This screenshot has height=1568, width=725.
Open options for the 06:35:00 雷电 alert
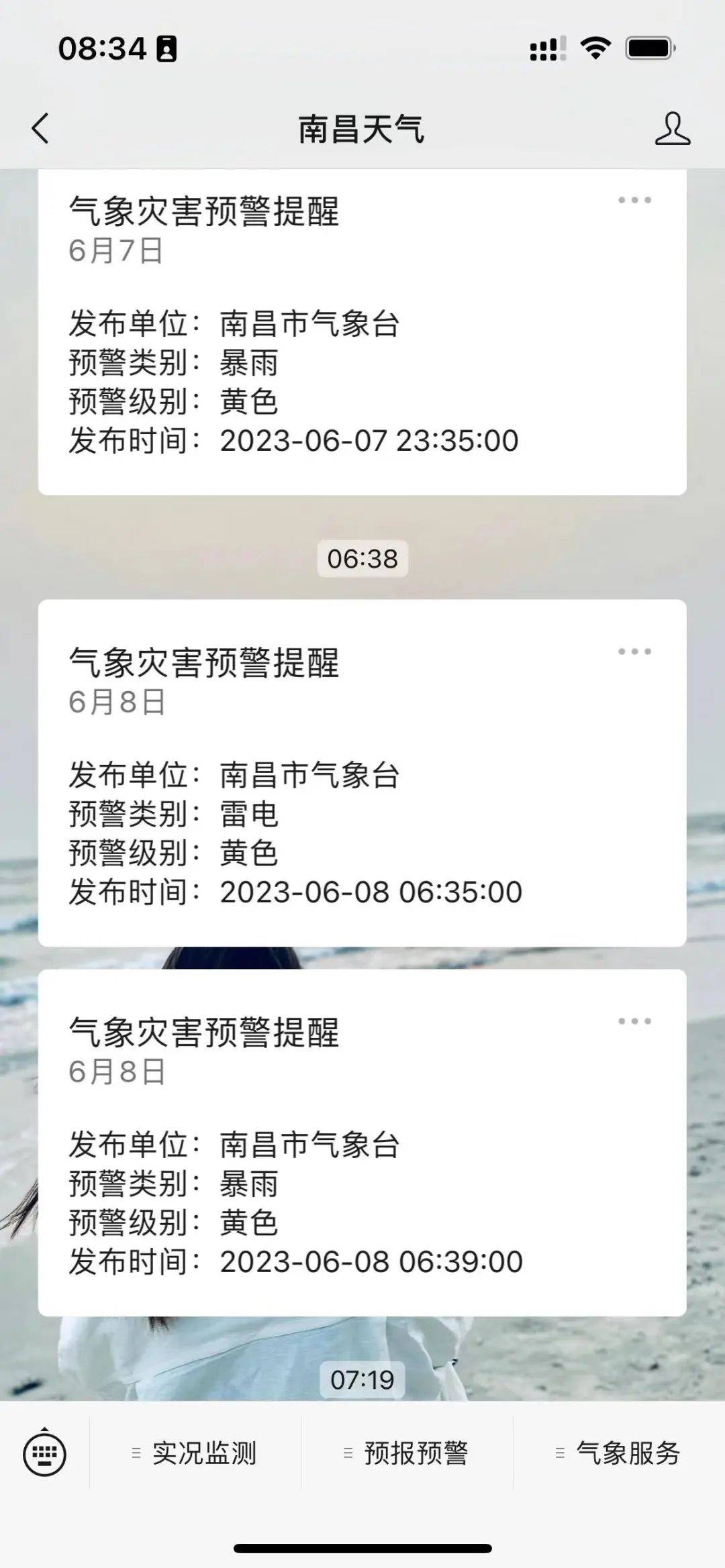[x=634, y=651]
